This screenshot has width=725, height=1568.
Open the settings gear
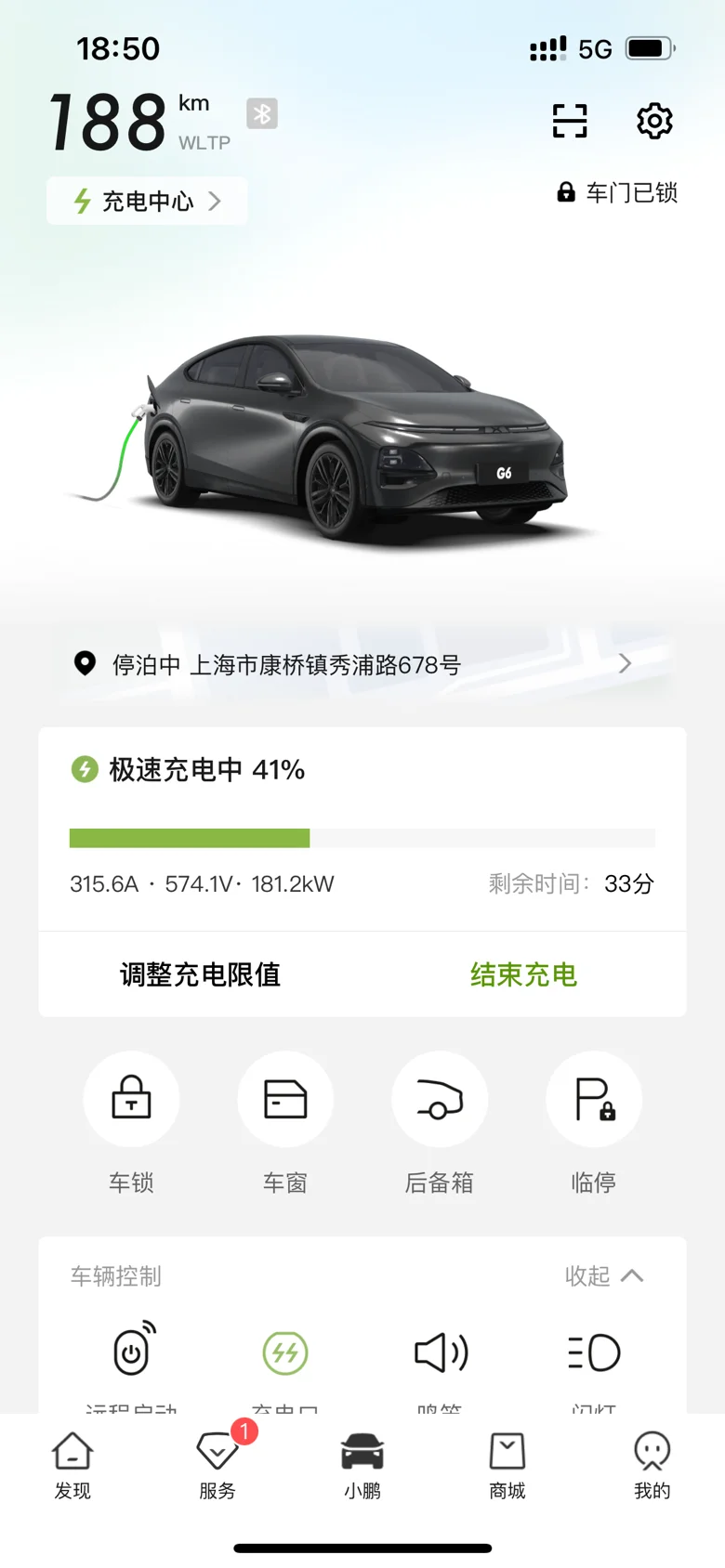coord(654,121)
